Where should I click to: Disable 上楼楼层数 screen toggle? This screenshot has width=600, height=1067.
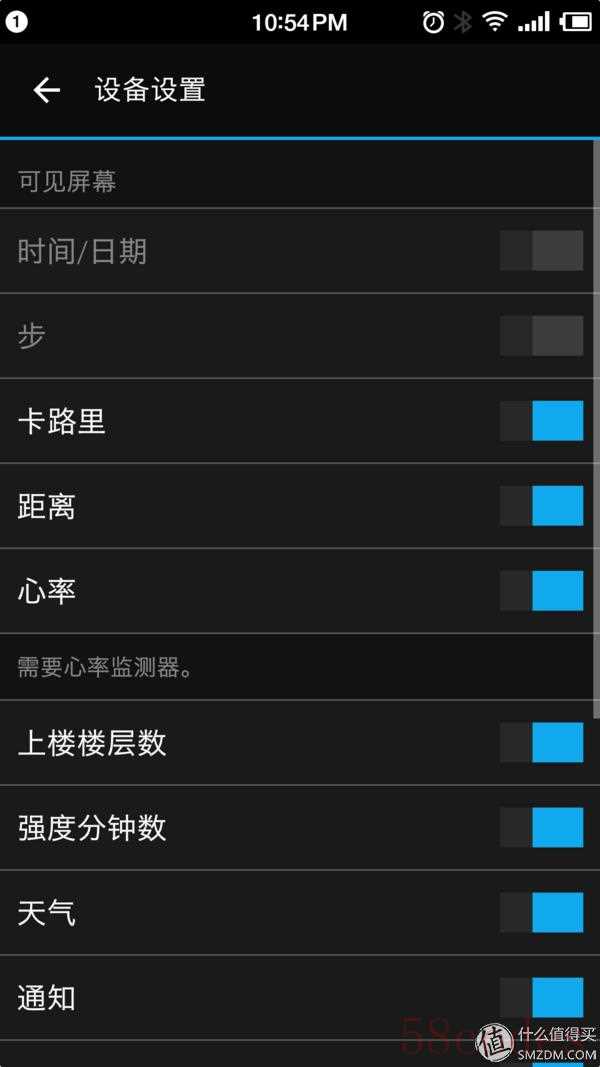[541, 743]
